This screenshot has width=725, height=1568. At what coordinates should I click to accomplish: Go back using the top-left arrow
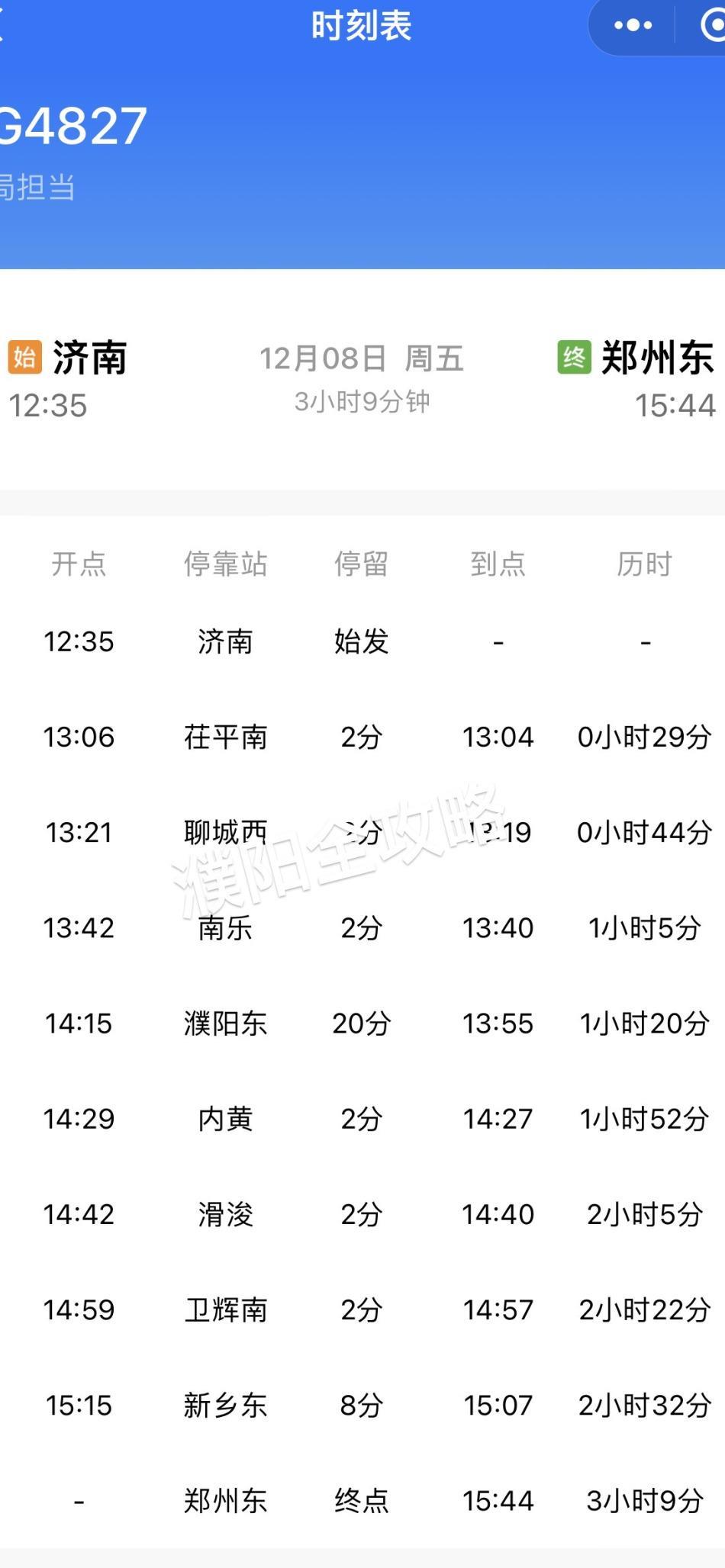pos(2,27)
